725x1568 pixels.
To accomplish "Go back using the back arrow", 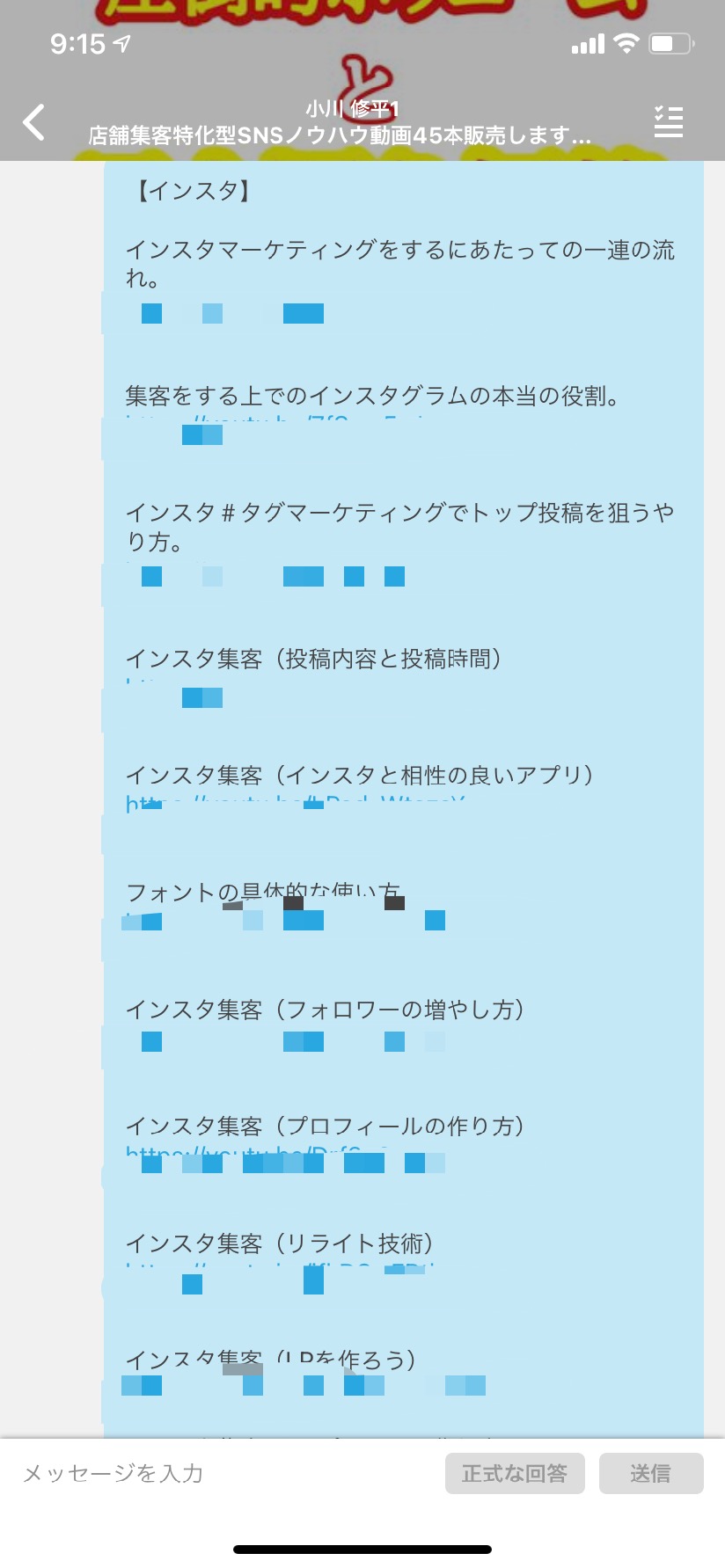I will pos(33,122).
